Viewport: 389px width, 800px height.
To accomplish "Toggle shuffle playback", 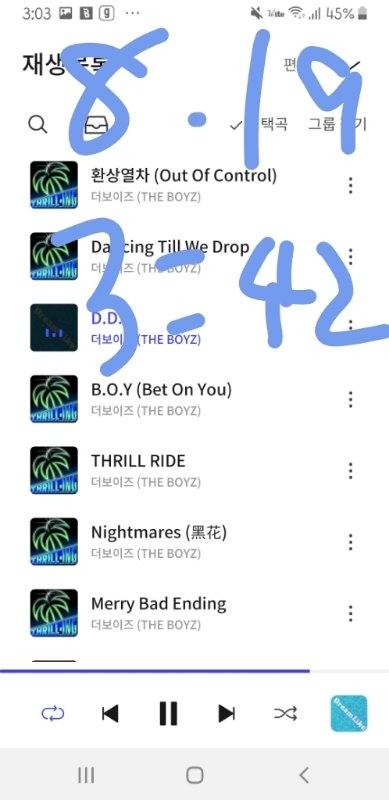I will click(285, 713).
